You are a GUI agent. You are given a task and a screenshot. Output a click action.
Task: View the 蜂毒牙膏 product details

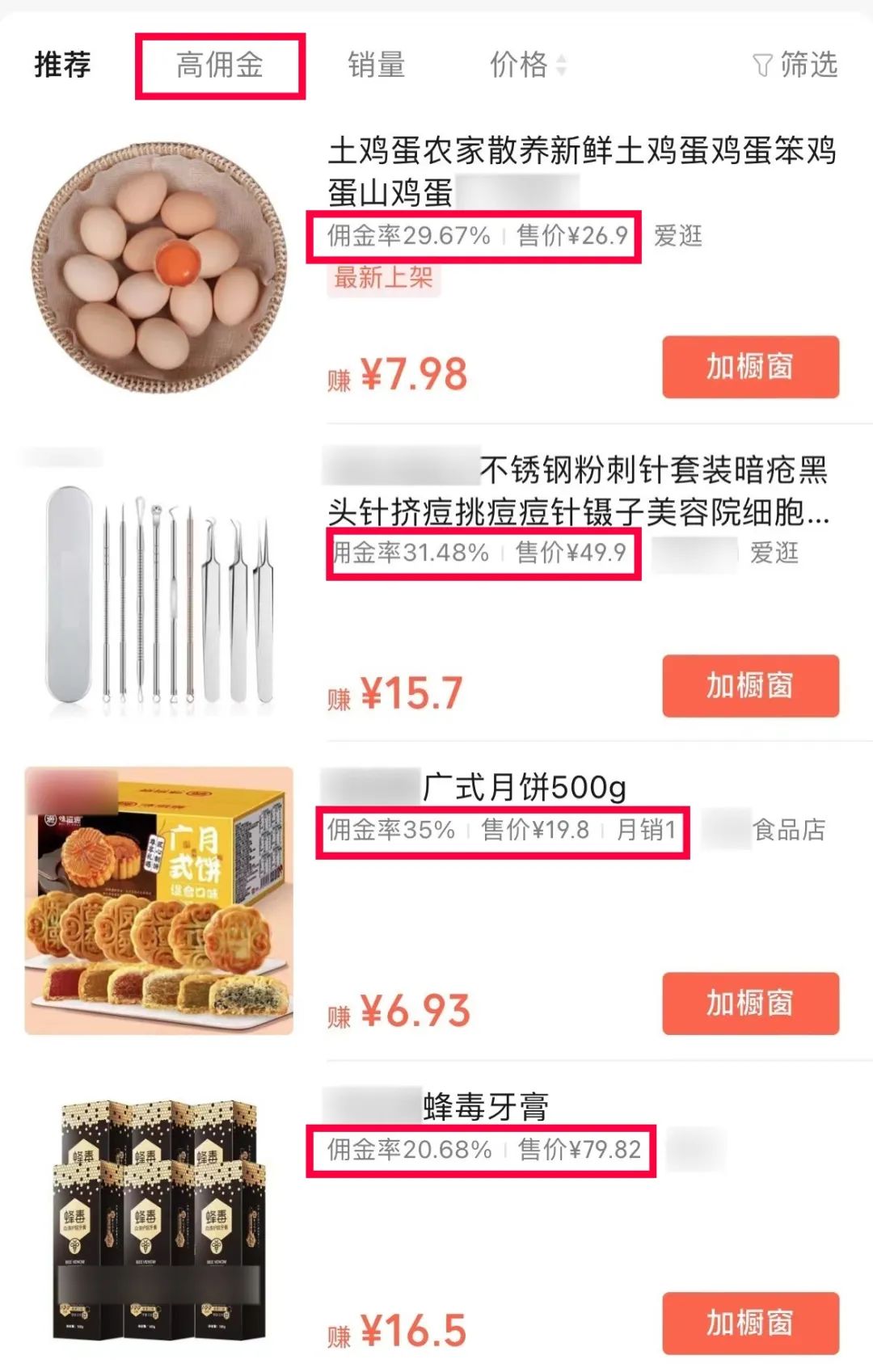485,1106
